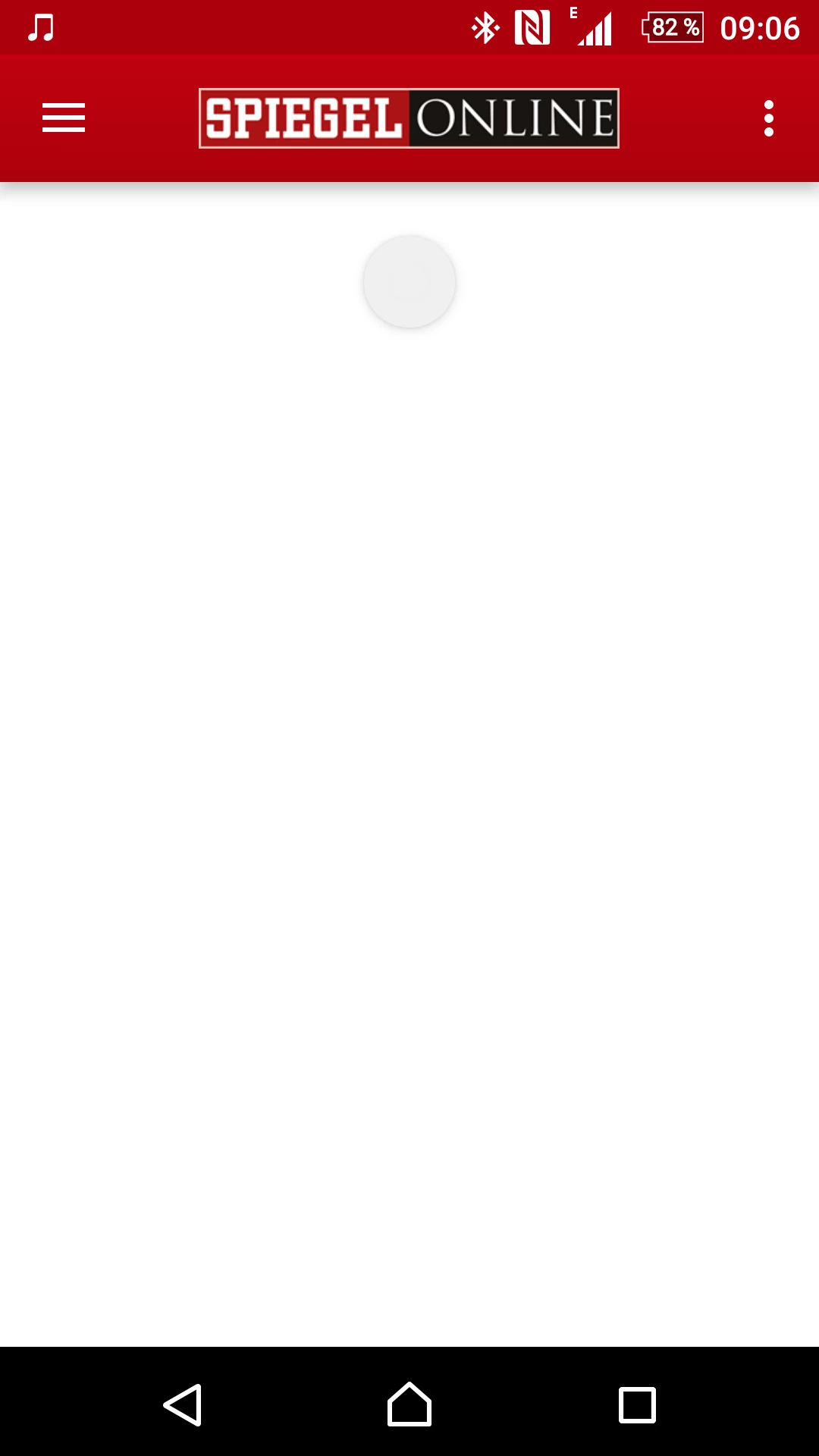Open the three-dot overflow menu
The image size is (819, 1456).
pos(768,118)
